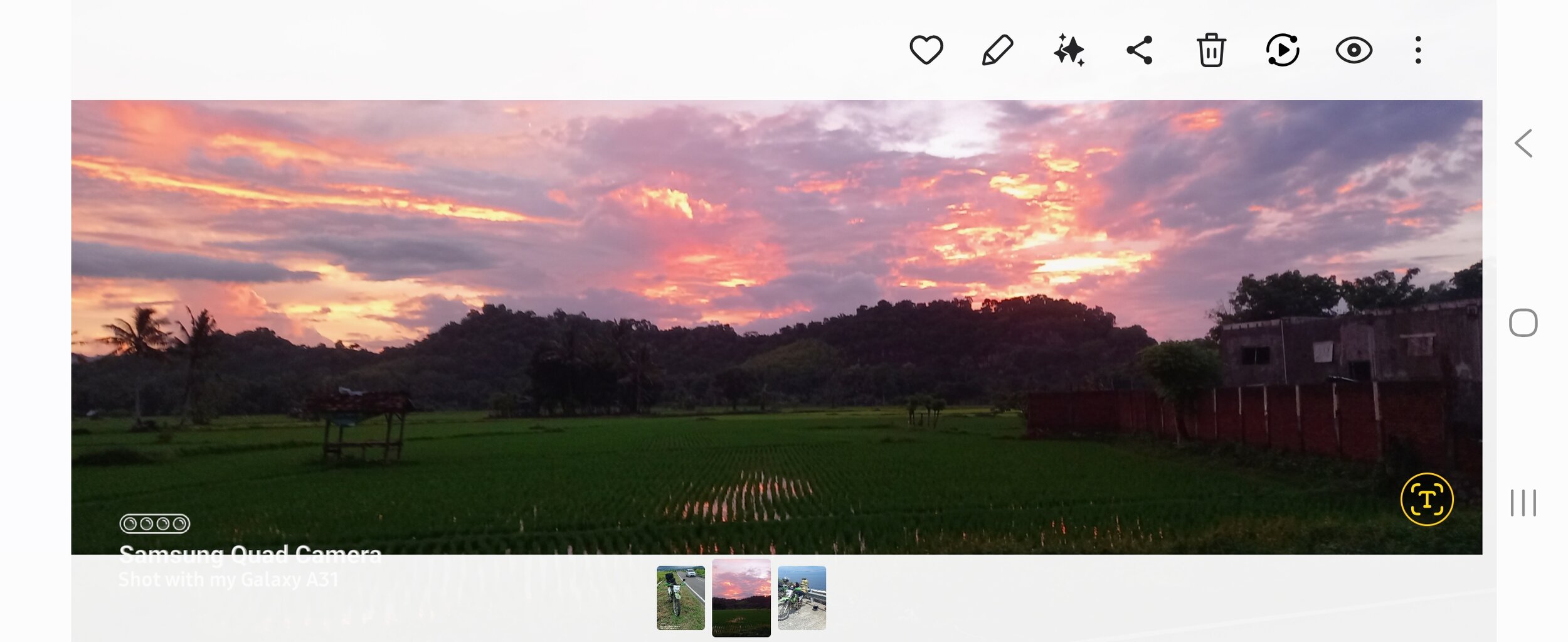1568x642 pixels.
Task: Open photo remaster sparkle suggestions
Action: [x=1069, y=50]
